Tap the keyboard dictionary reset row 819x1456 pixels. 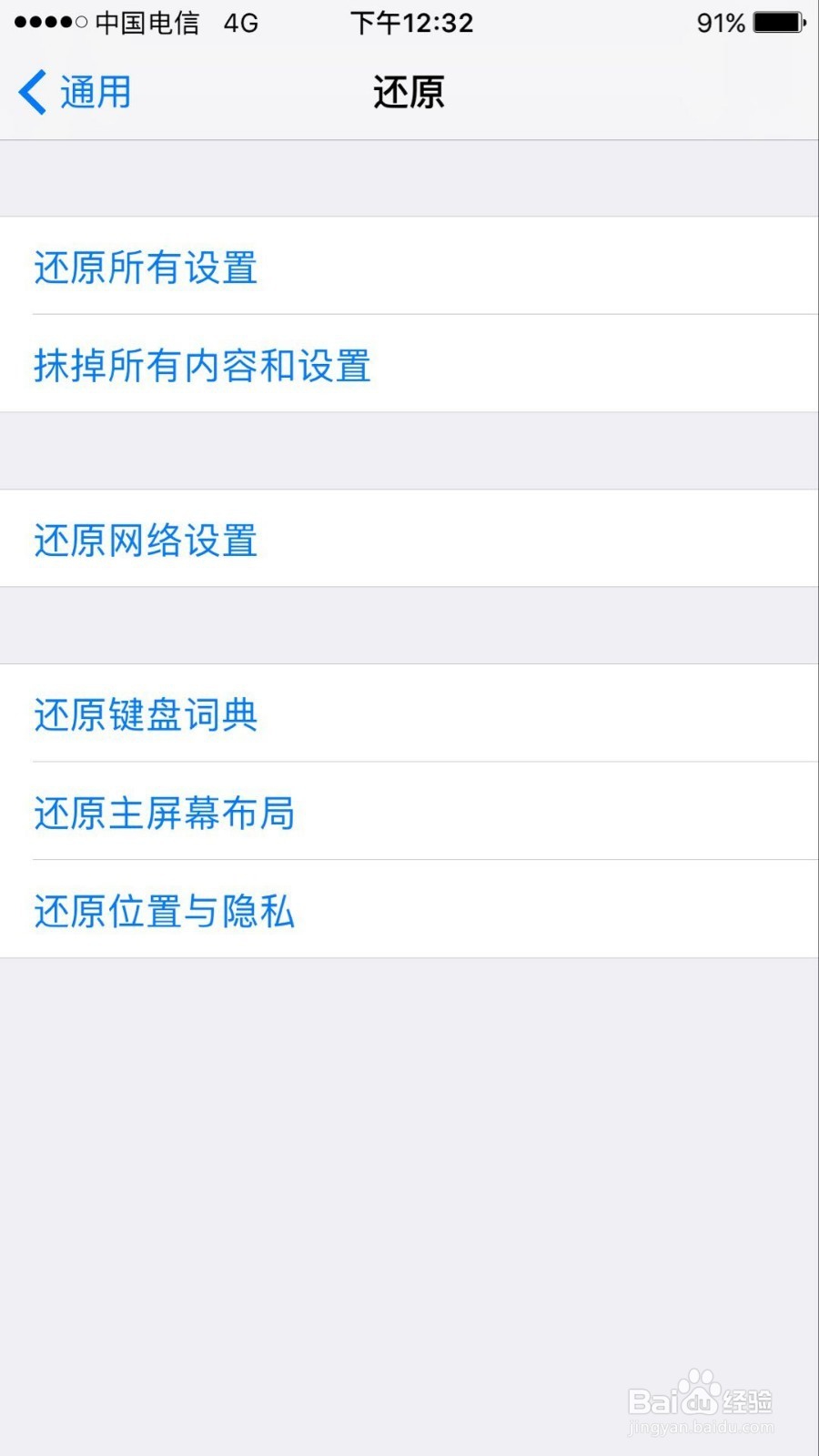click(146, 716)
